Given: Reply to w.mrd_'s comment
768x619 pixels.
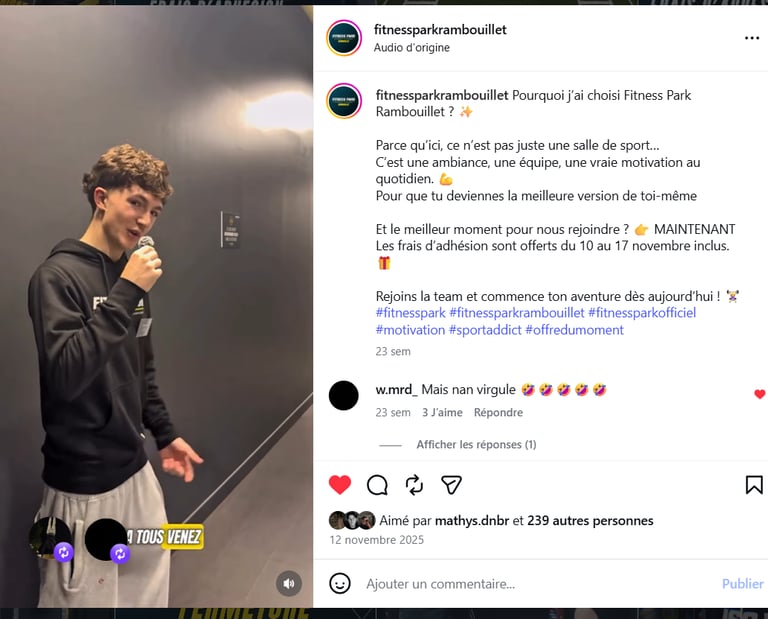Looking at the screenshot, I should tap(498, 412).
